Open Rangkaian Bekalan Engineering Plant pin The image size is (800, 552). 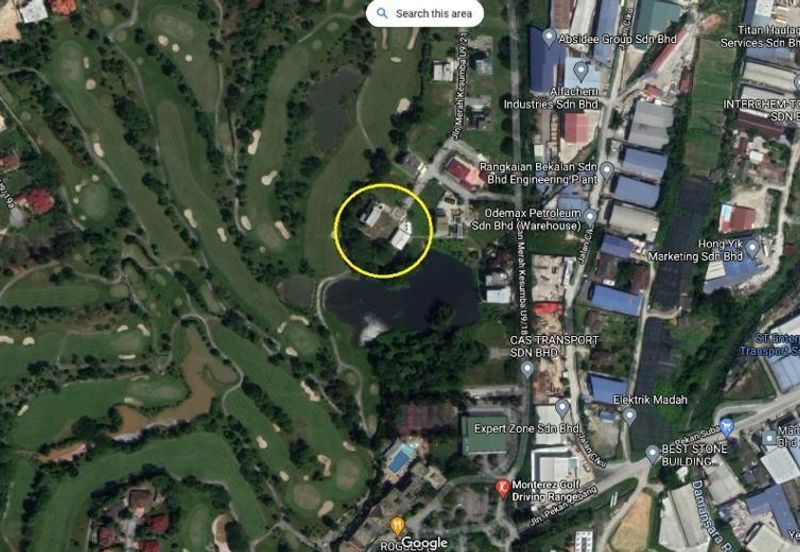pos(606,169)
